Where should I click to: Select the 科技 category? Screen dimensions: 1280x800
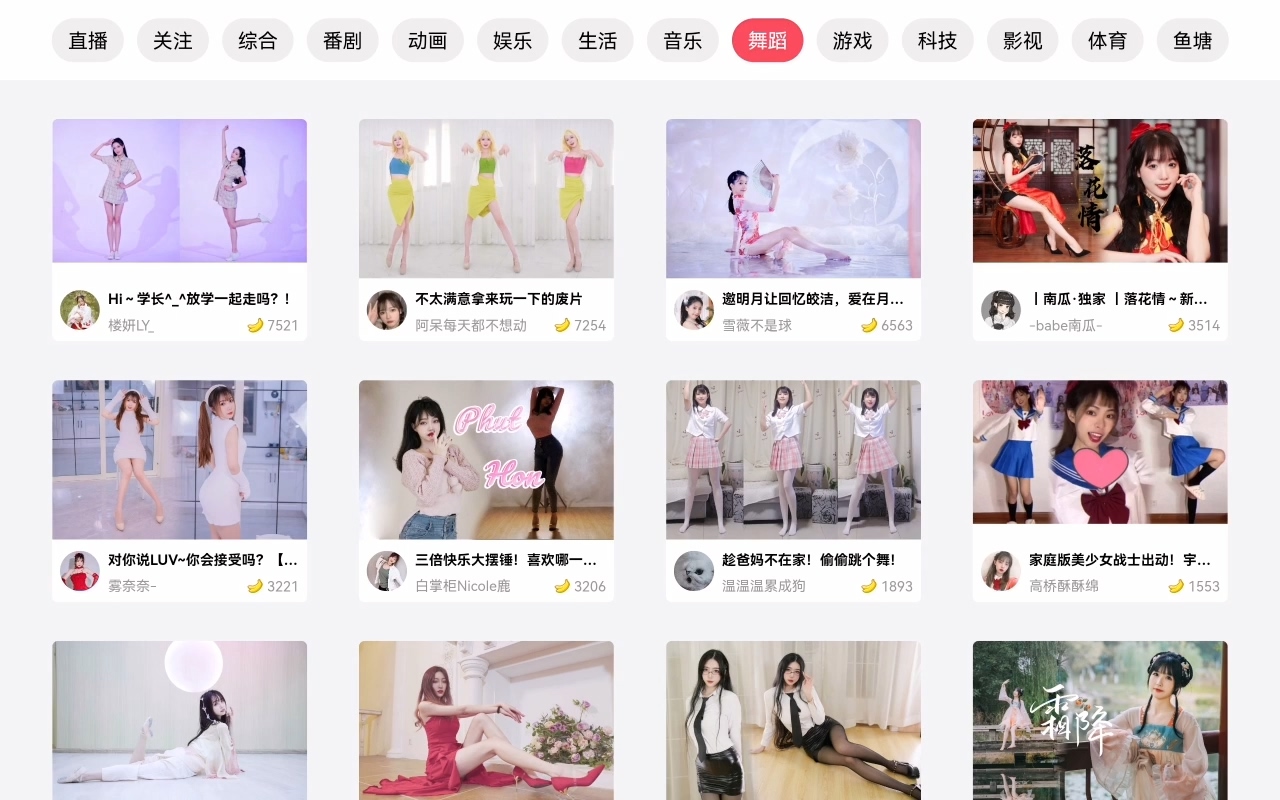[938, 40]
